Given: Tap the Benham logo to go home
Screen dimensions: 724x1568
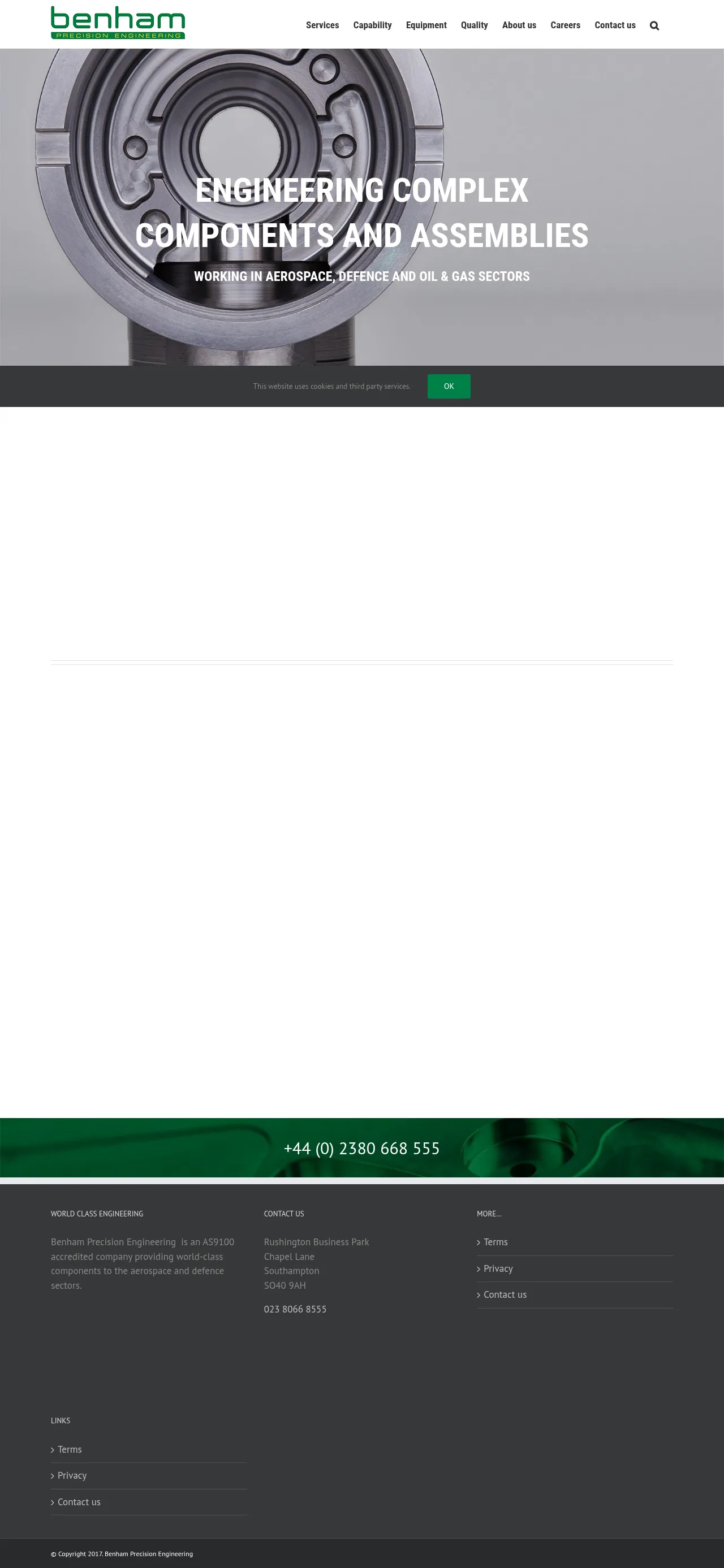Looking at the screenshot, I should tap(118, 23).
